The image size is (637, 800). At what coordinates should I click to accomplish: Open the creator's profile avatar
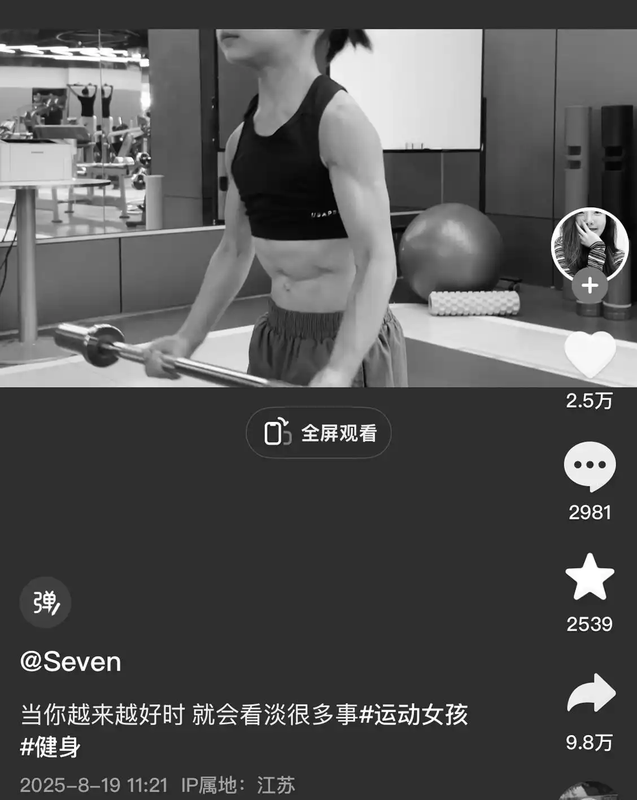589,243
